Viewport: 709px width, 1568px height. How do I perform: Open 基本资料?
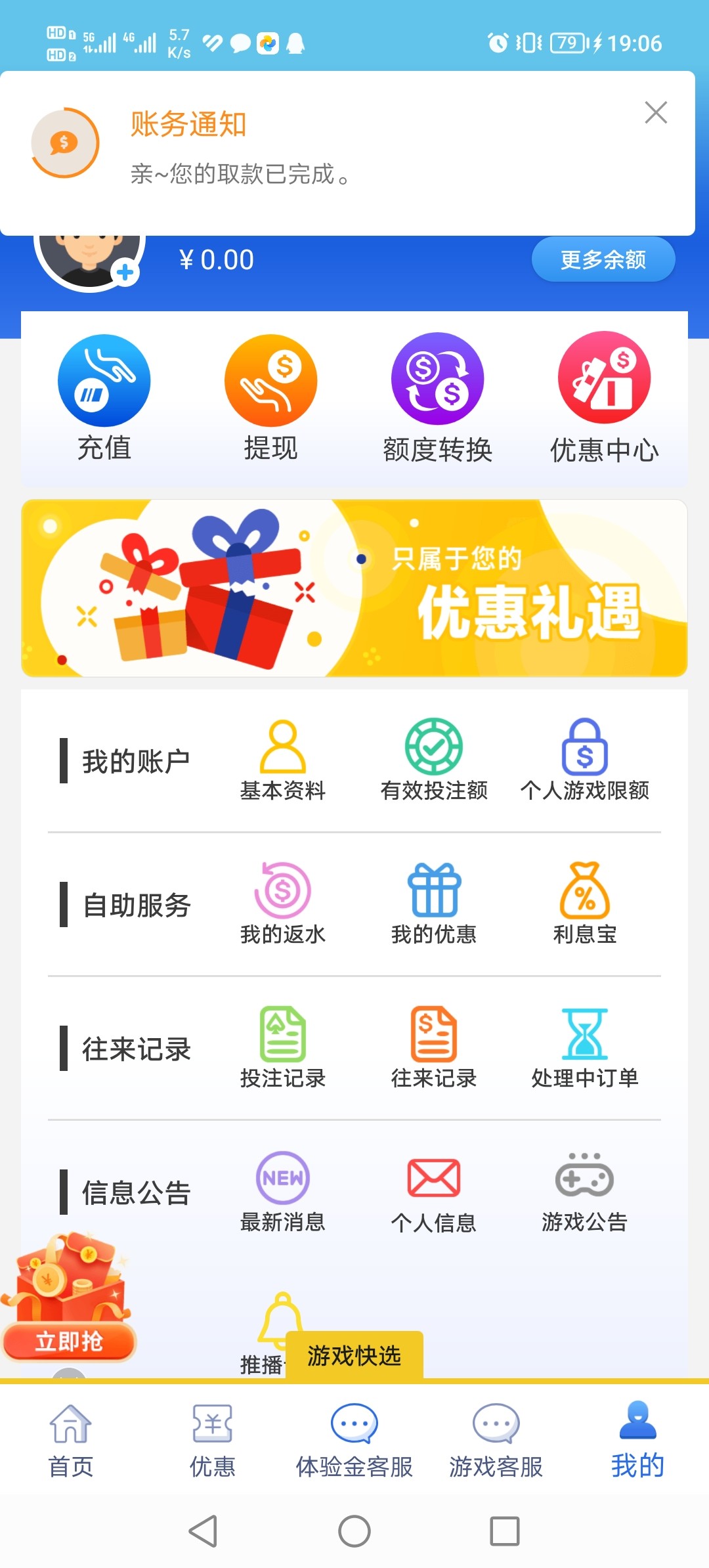tap(283, 762)
